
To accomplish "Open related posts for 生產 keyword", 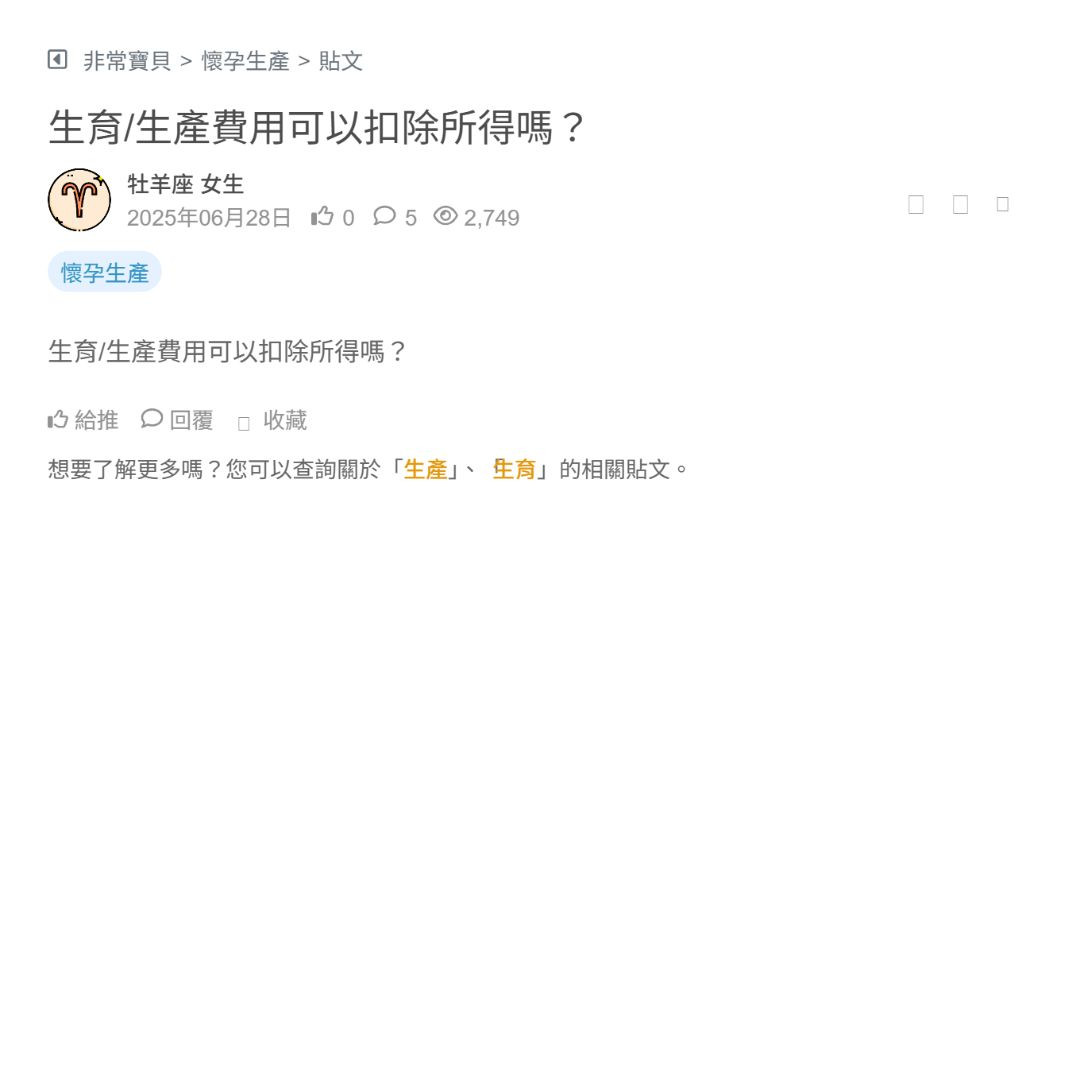I will [425, 469].
